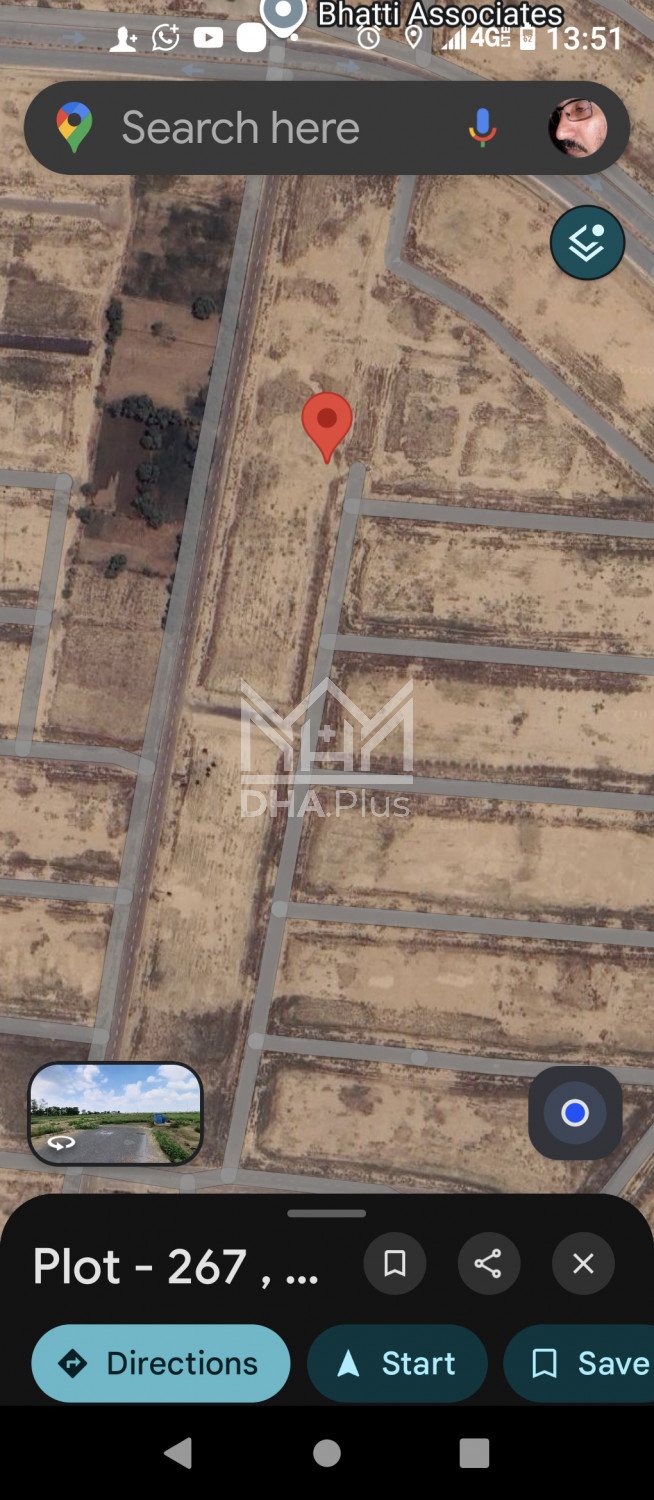The height and width of the screenshot is (1500, 654).
Task: Share the Plot - 267 location
Action: [x=488, y=1264]
